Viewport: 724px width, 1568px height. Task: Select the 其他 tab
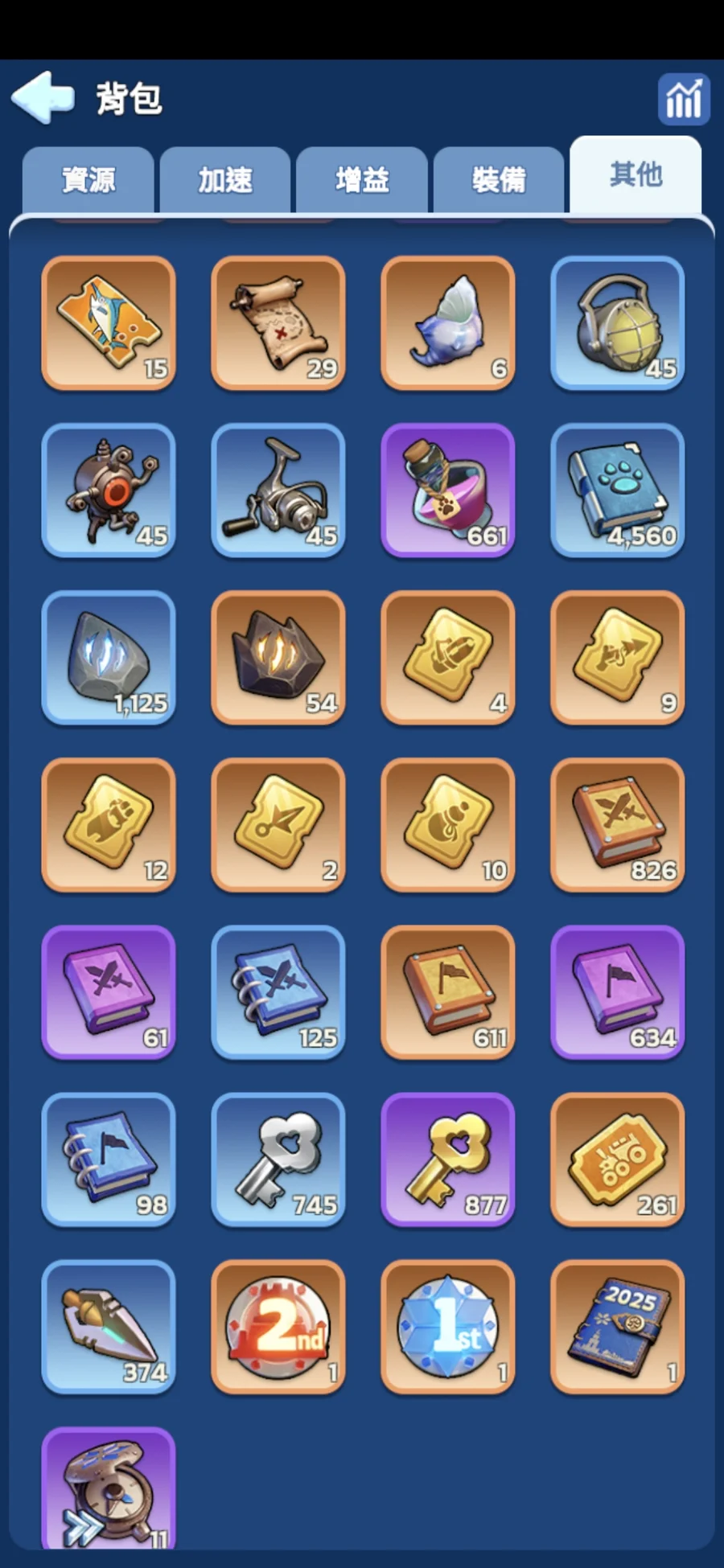[636, 175]
